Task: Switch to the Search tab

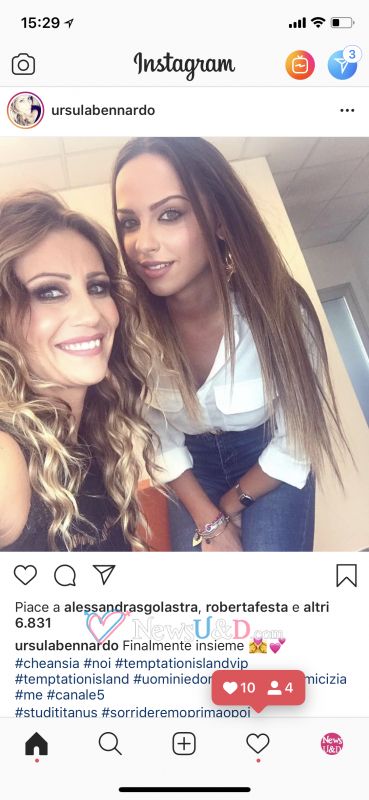Action: pyautogui.click(x=110, y=744)
